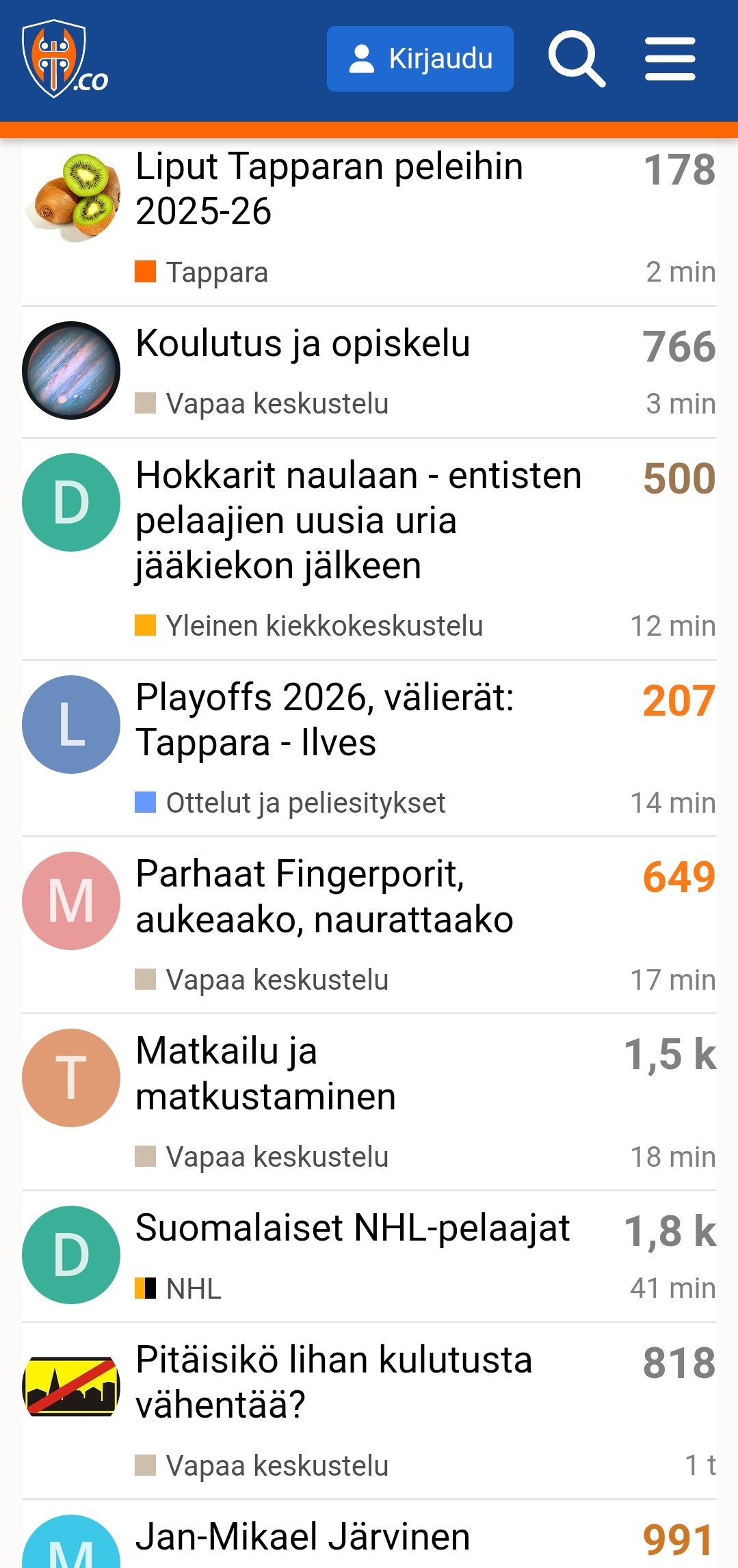
Task: Open the Koulutus ja opiskelu thread
Action: point(302,343)
